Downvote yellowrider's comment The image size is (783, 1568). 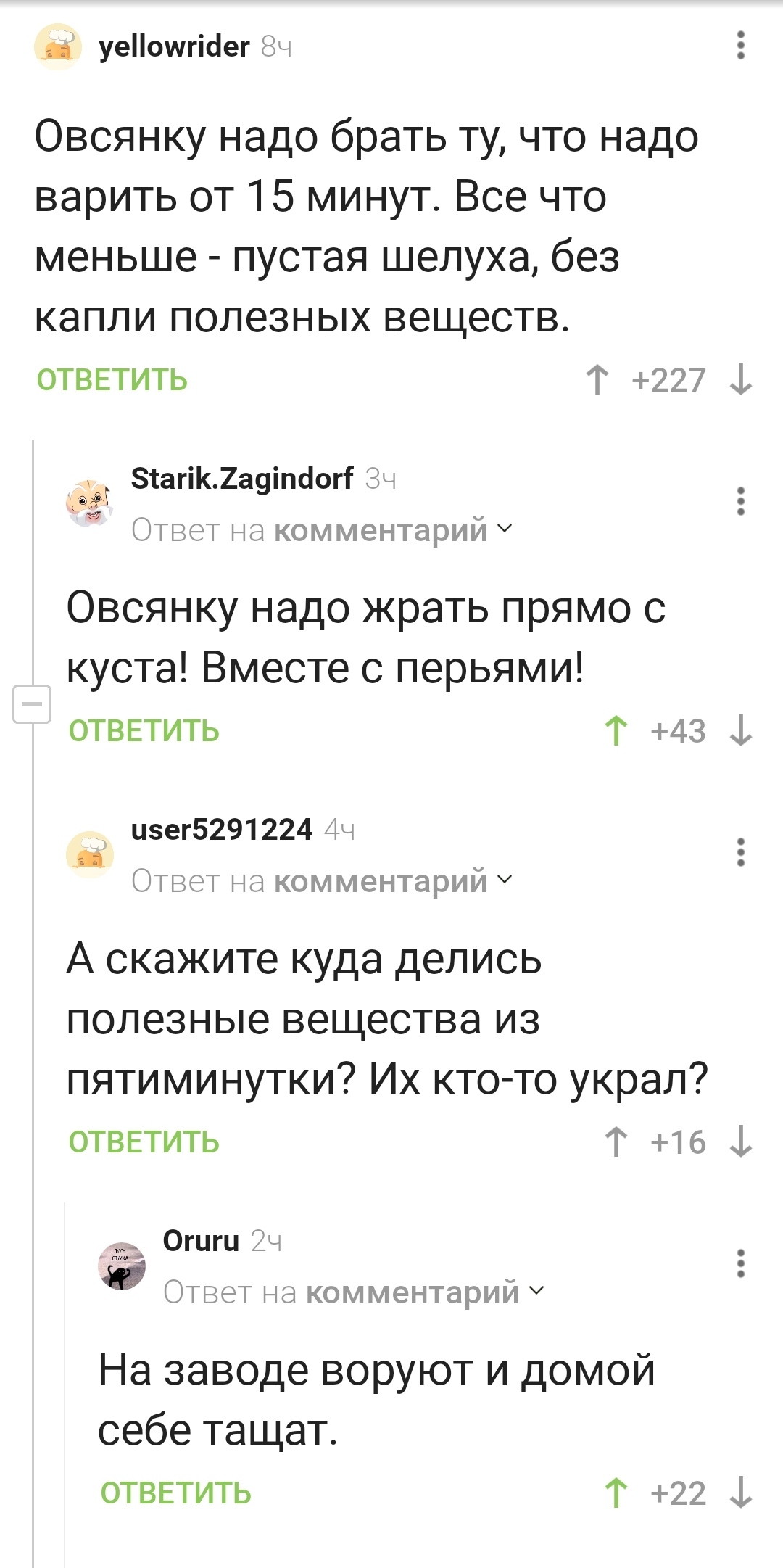(x=740, y=380)
